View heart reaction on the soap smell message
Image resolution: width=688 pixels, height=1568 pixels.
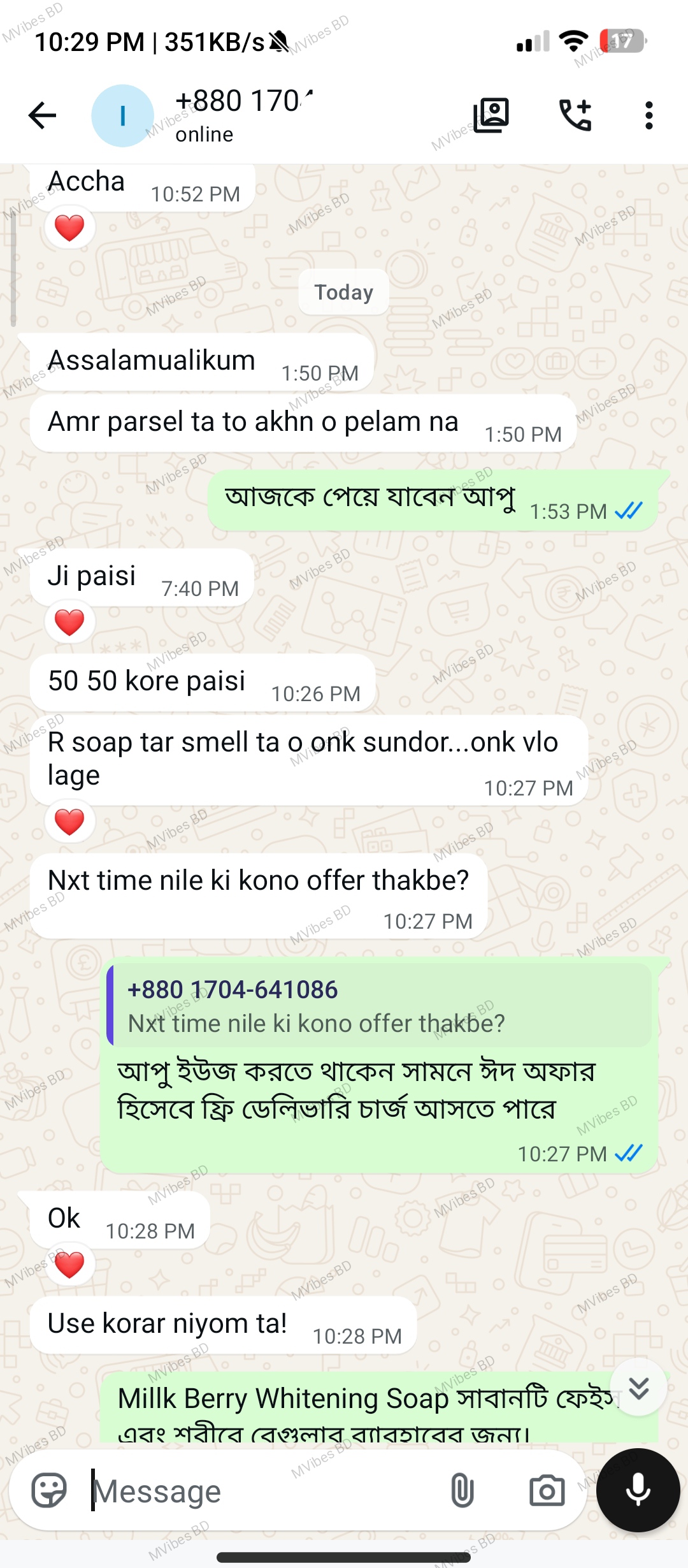point(69,822)
